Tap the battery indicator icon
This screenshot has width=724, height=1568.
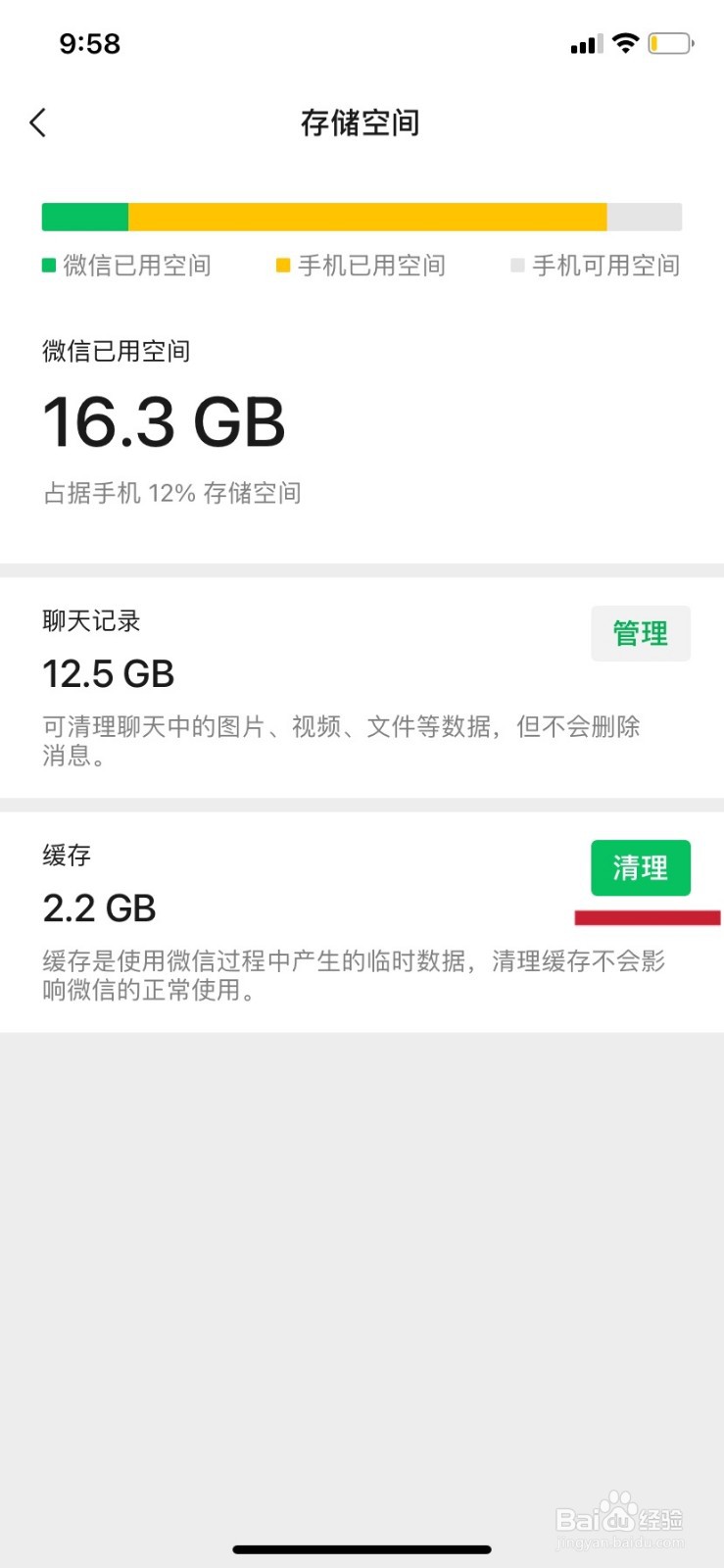(670, 42)
